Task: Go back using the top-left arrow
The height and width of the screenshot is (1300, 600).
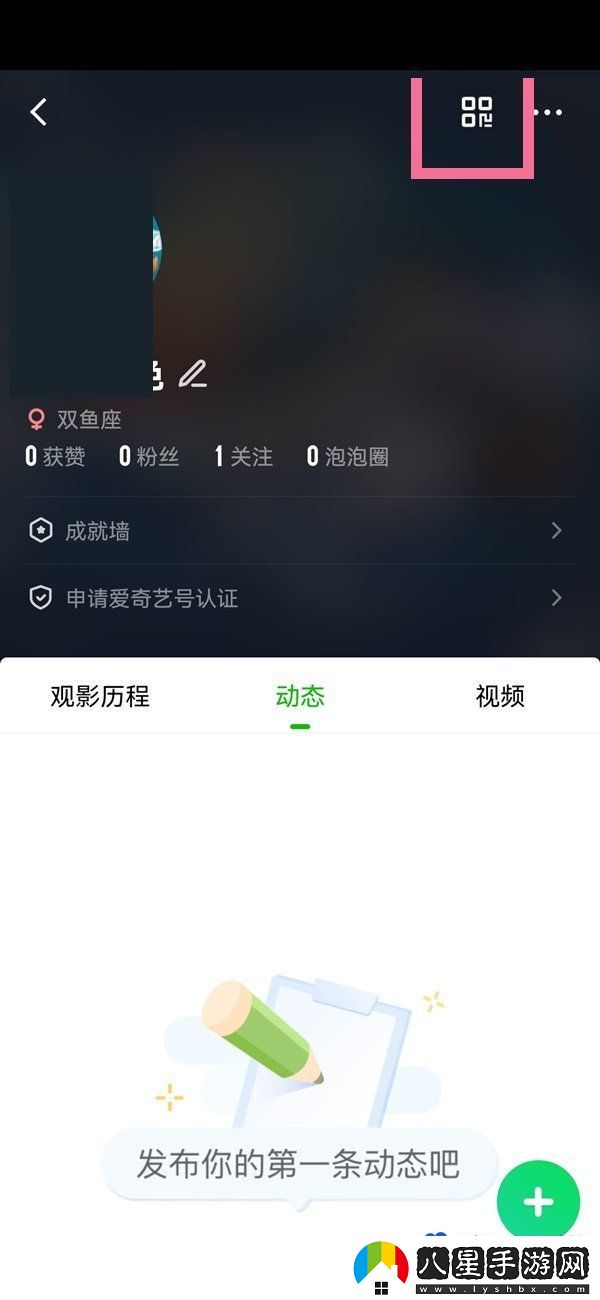Action: [x=39, y=112]
